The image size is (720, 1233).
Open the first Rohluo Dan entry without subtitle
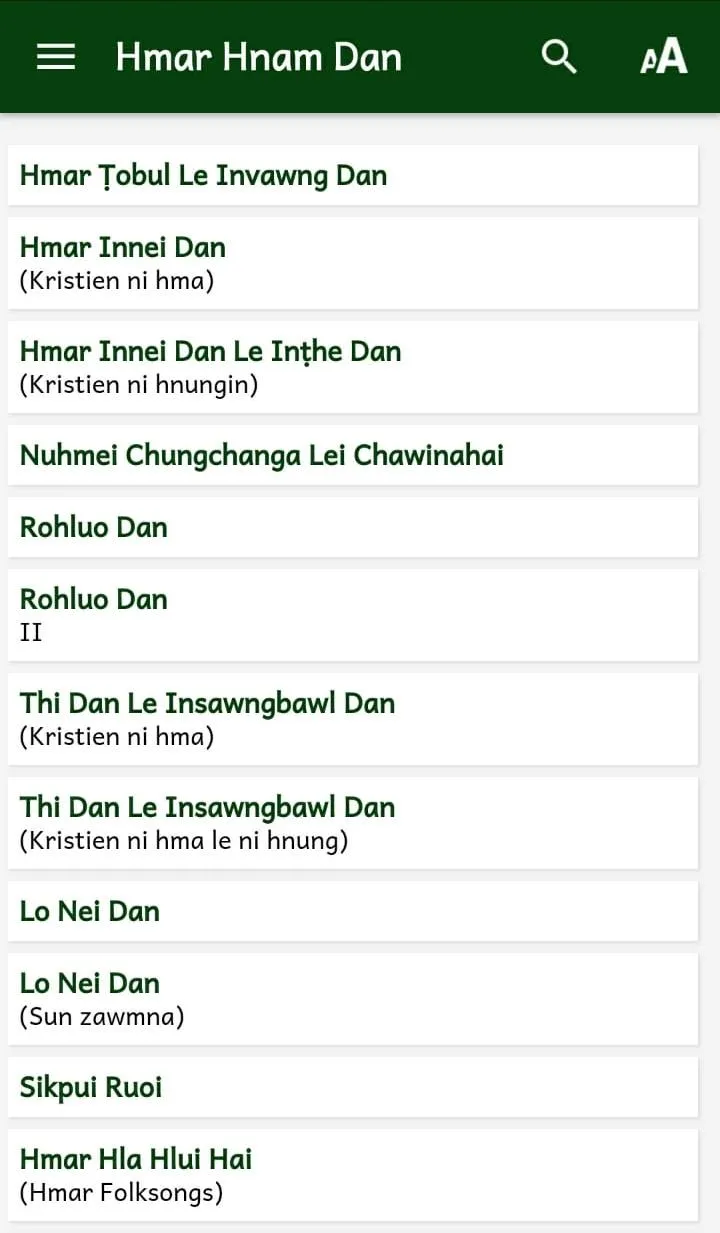(352, 528)
